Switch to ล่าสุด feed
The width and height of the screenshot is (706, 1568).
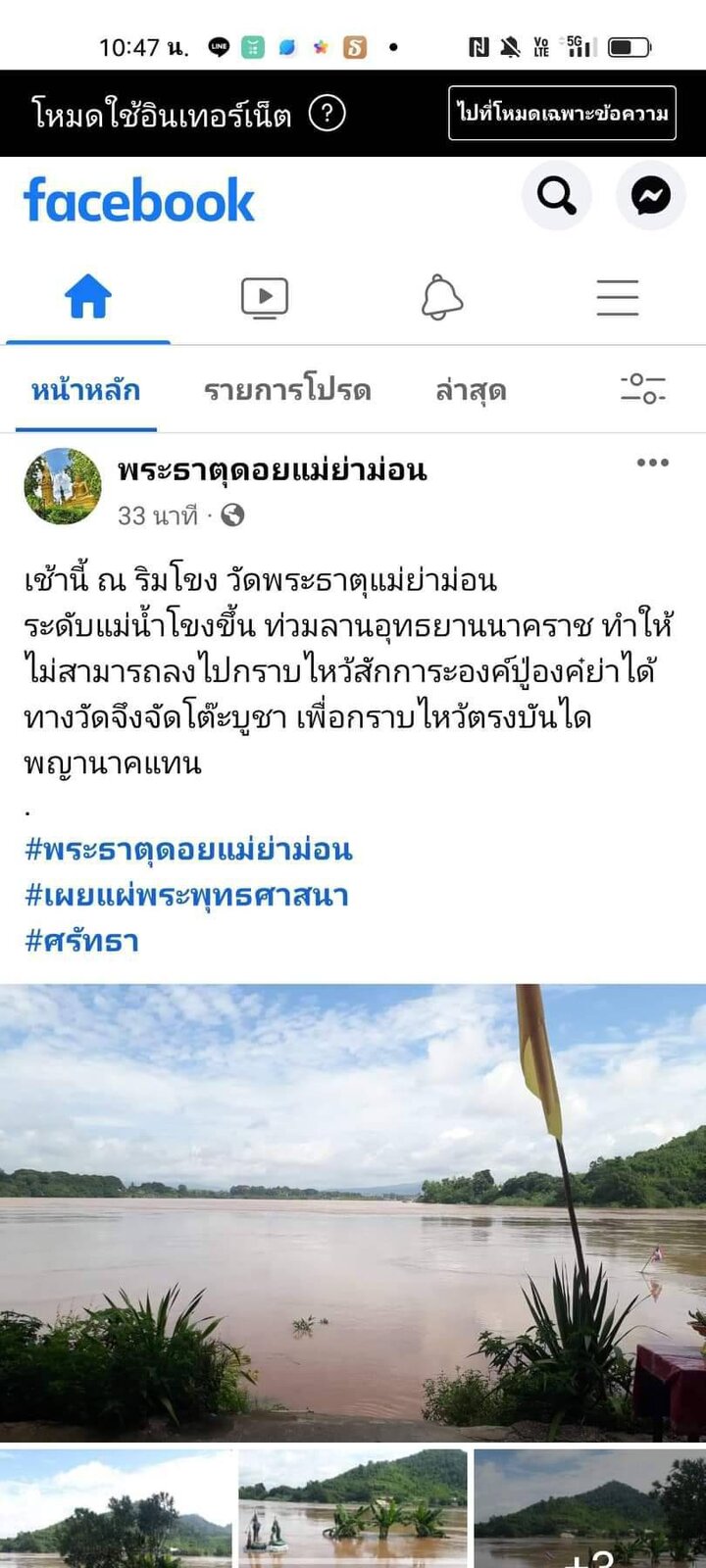click(471, 391)
